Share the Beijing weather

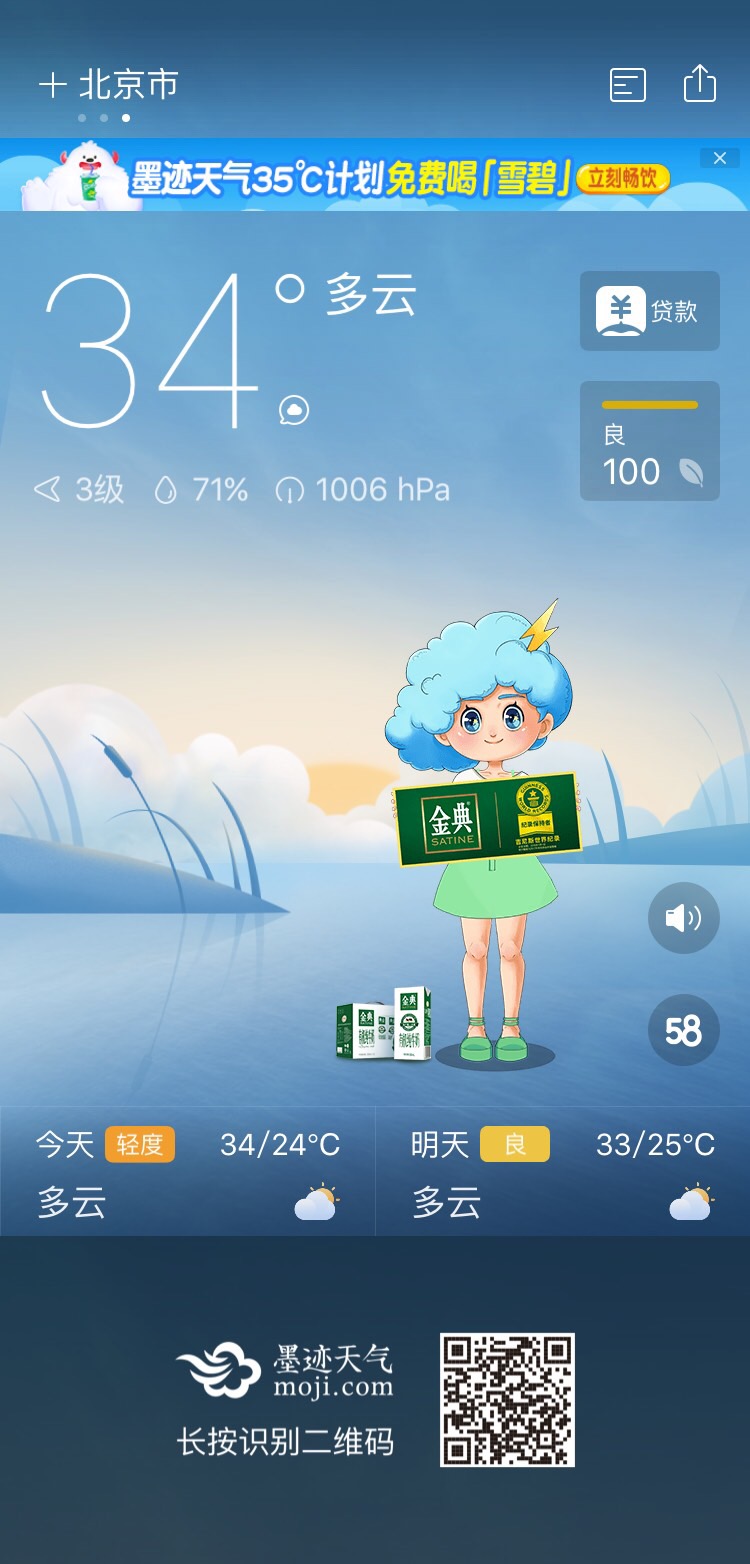pos(699,84)
